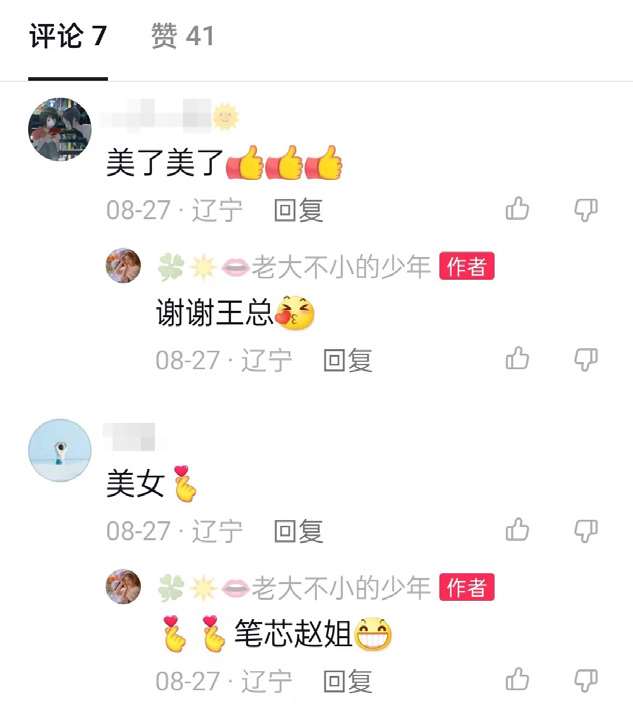Select the 评论 7 tab
This screenshot has height=726, width=633.
point(67,37)
